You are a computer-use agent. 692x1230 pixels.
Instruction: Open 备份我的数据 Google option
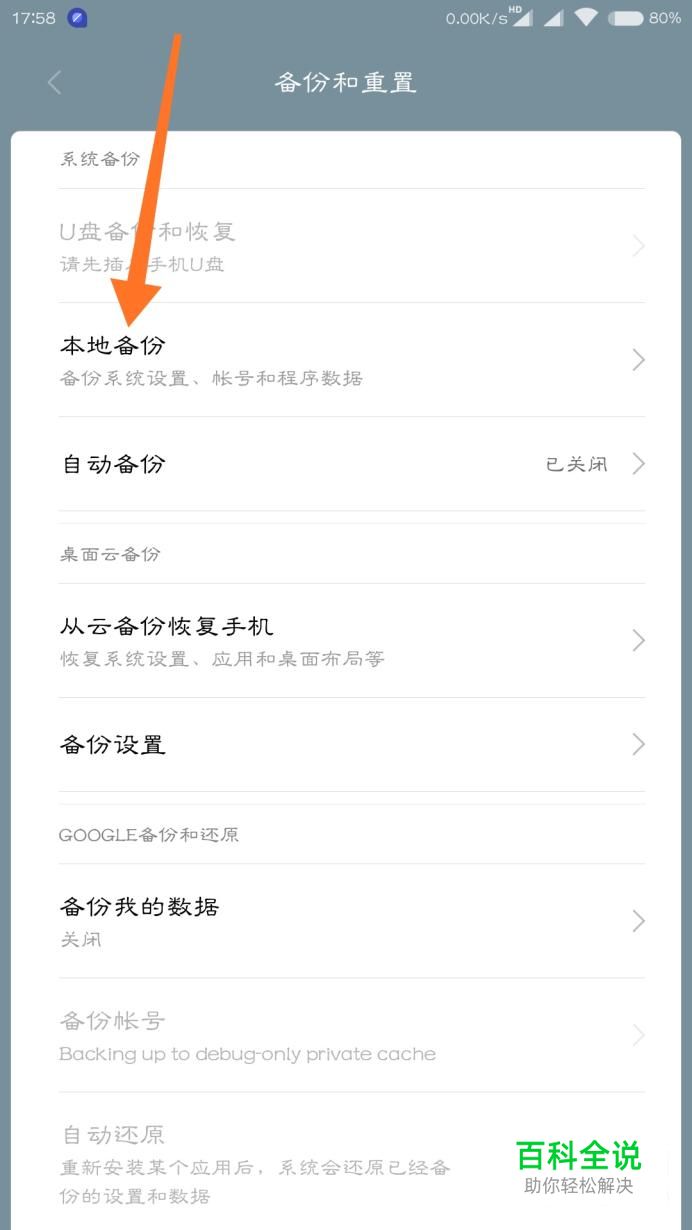pyautogui.click(x=352, y=921)
